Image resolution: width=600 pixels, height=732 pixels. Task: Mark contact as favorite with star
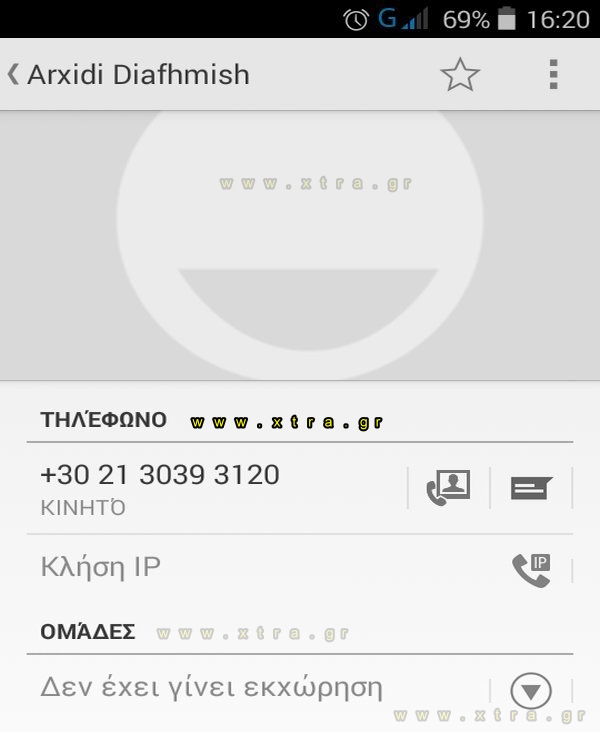point(460,75)
